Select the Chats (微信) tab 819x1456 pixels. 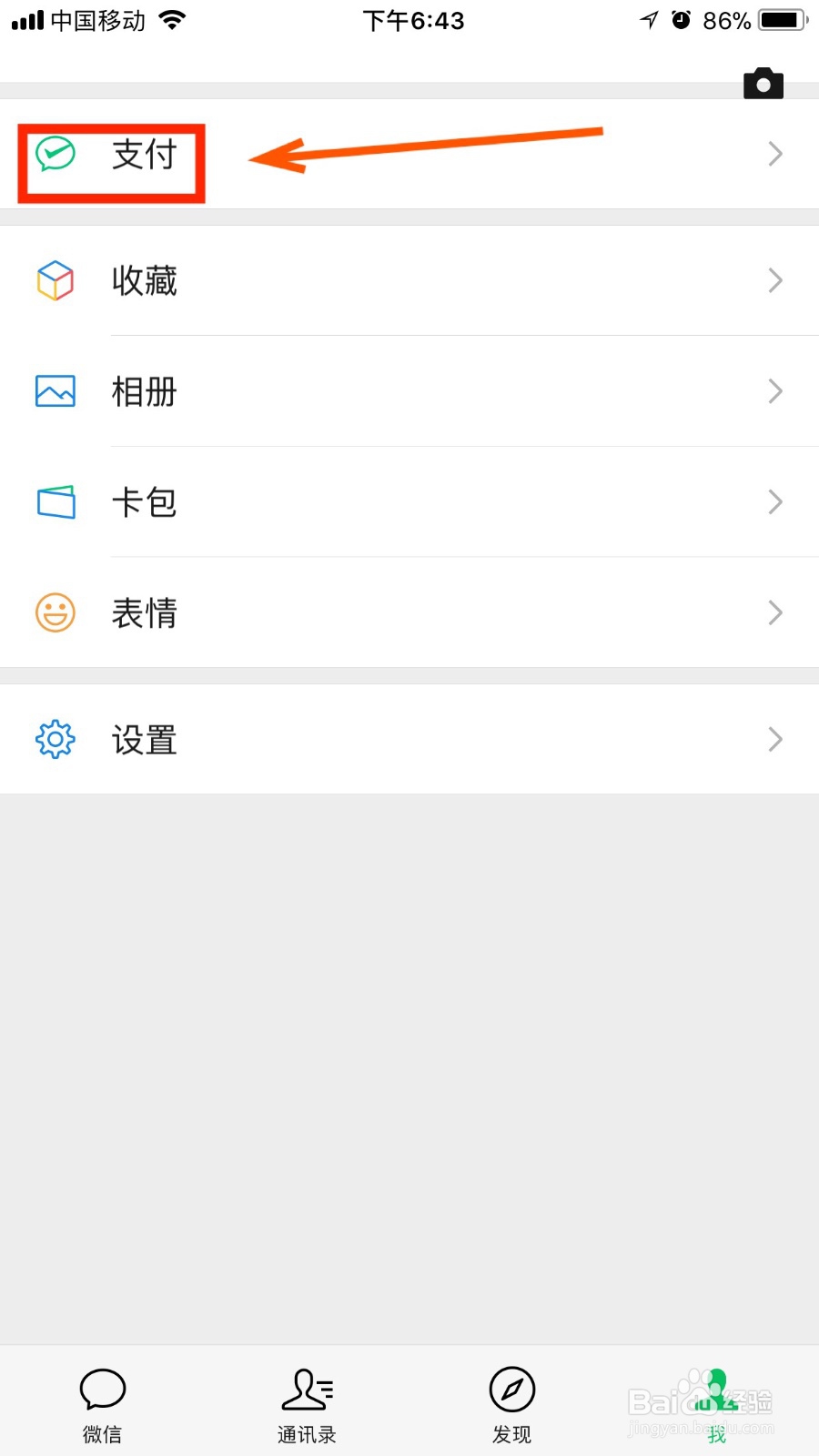102,1401
